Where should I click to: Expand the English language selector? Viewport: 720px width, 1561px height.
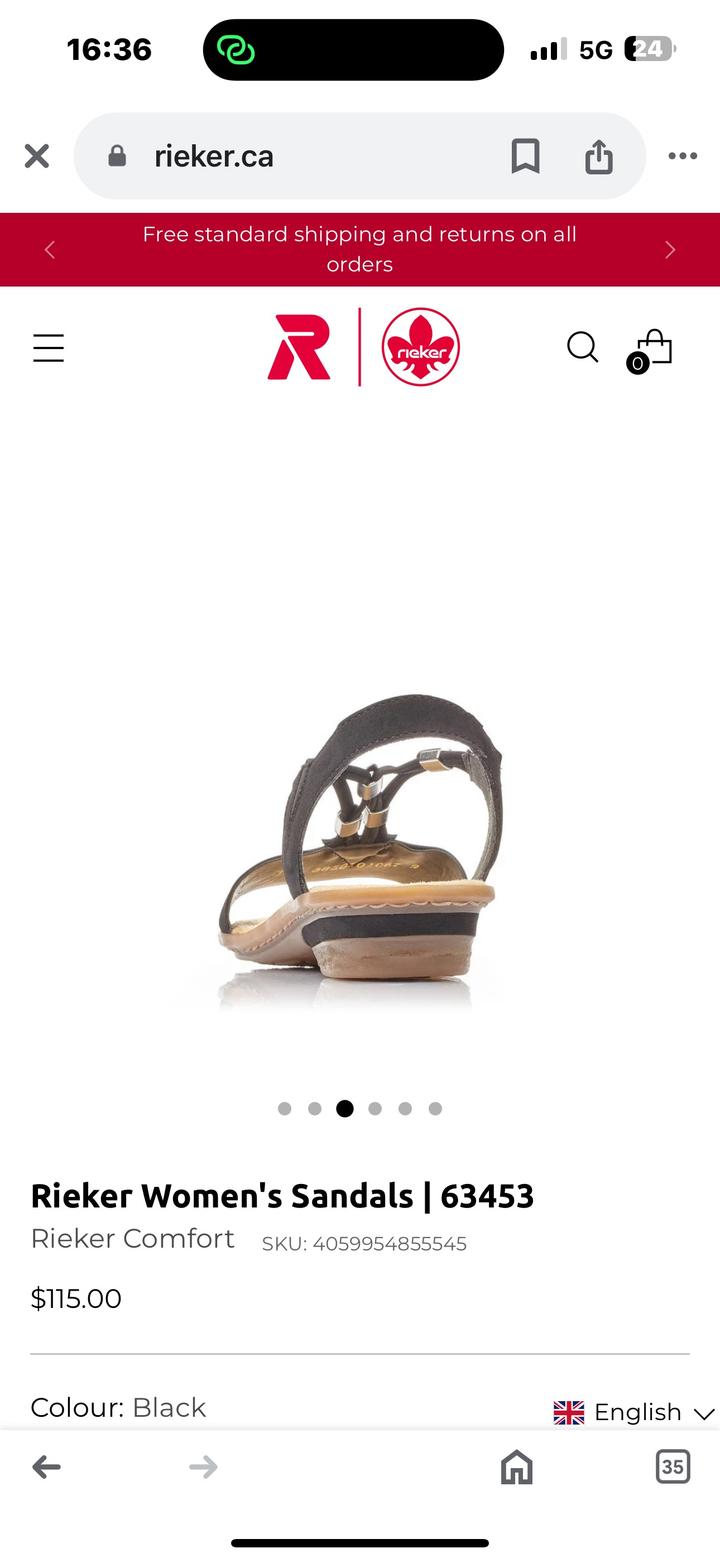[634, 1412]
